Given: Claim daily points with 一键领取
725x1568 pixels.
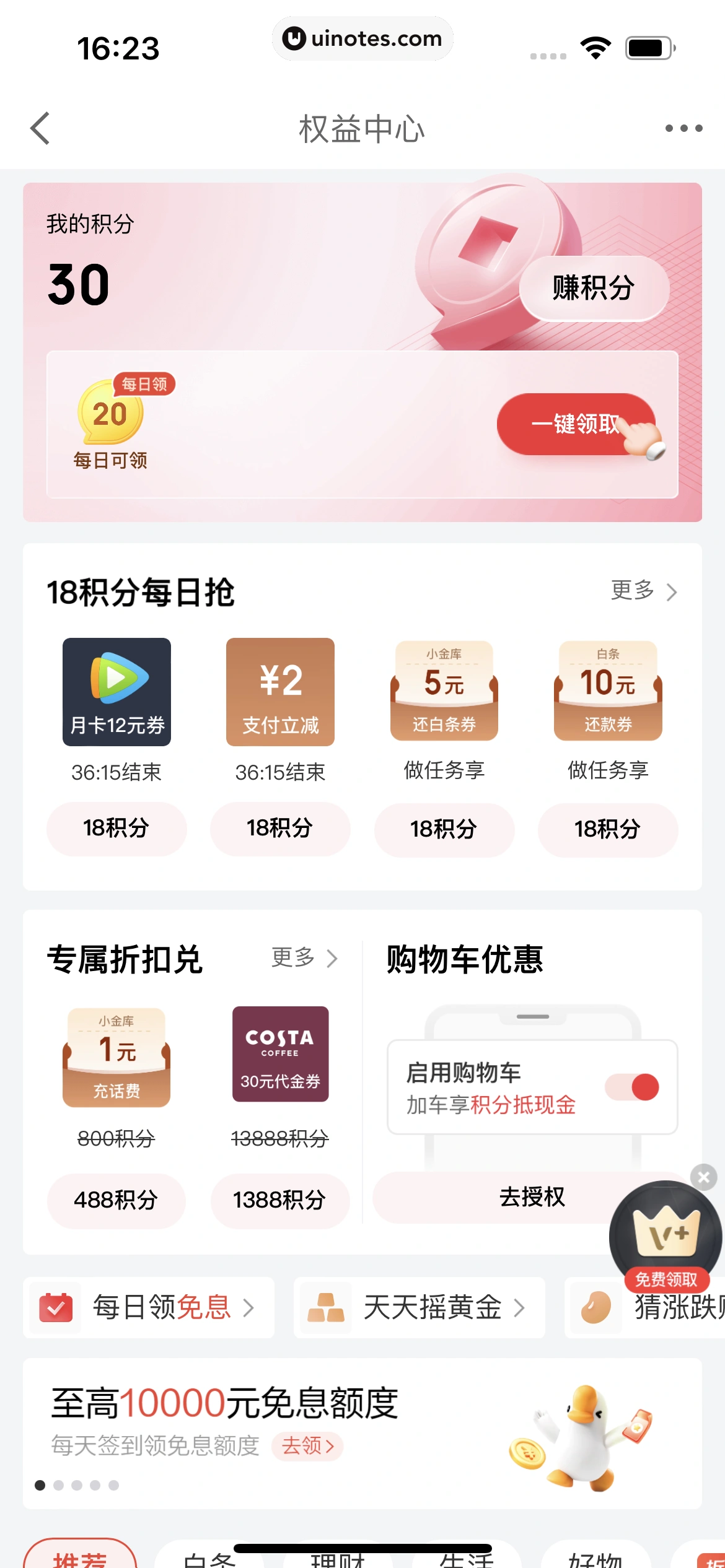Looking at the screenshot, I should 576,424.
